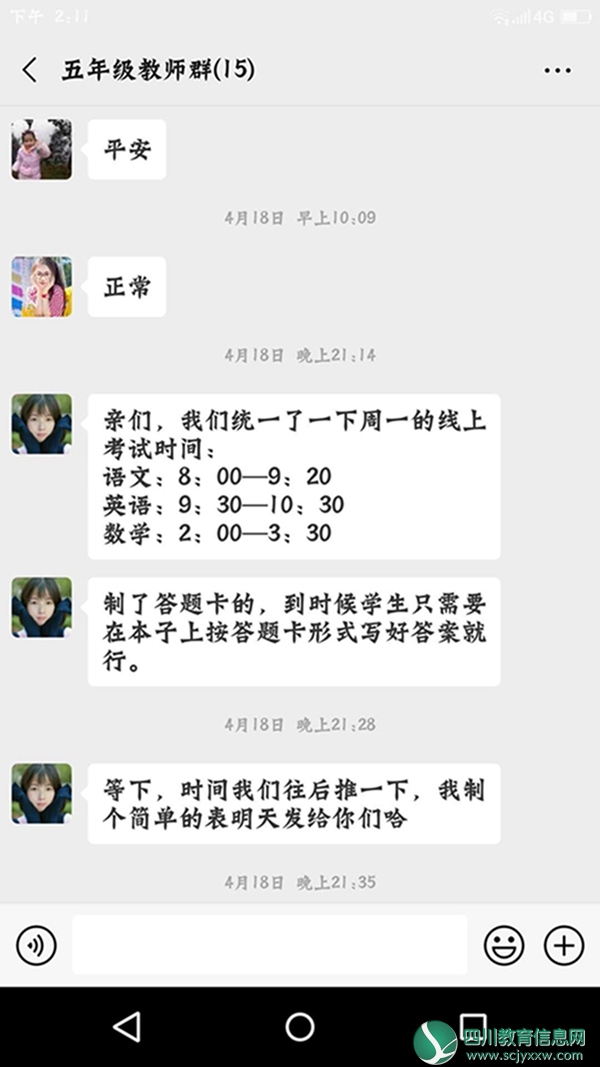The image size is (600, 1067).
Task: Go back from 五年级教师群 chat
Action: [x=30, y=70]
